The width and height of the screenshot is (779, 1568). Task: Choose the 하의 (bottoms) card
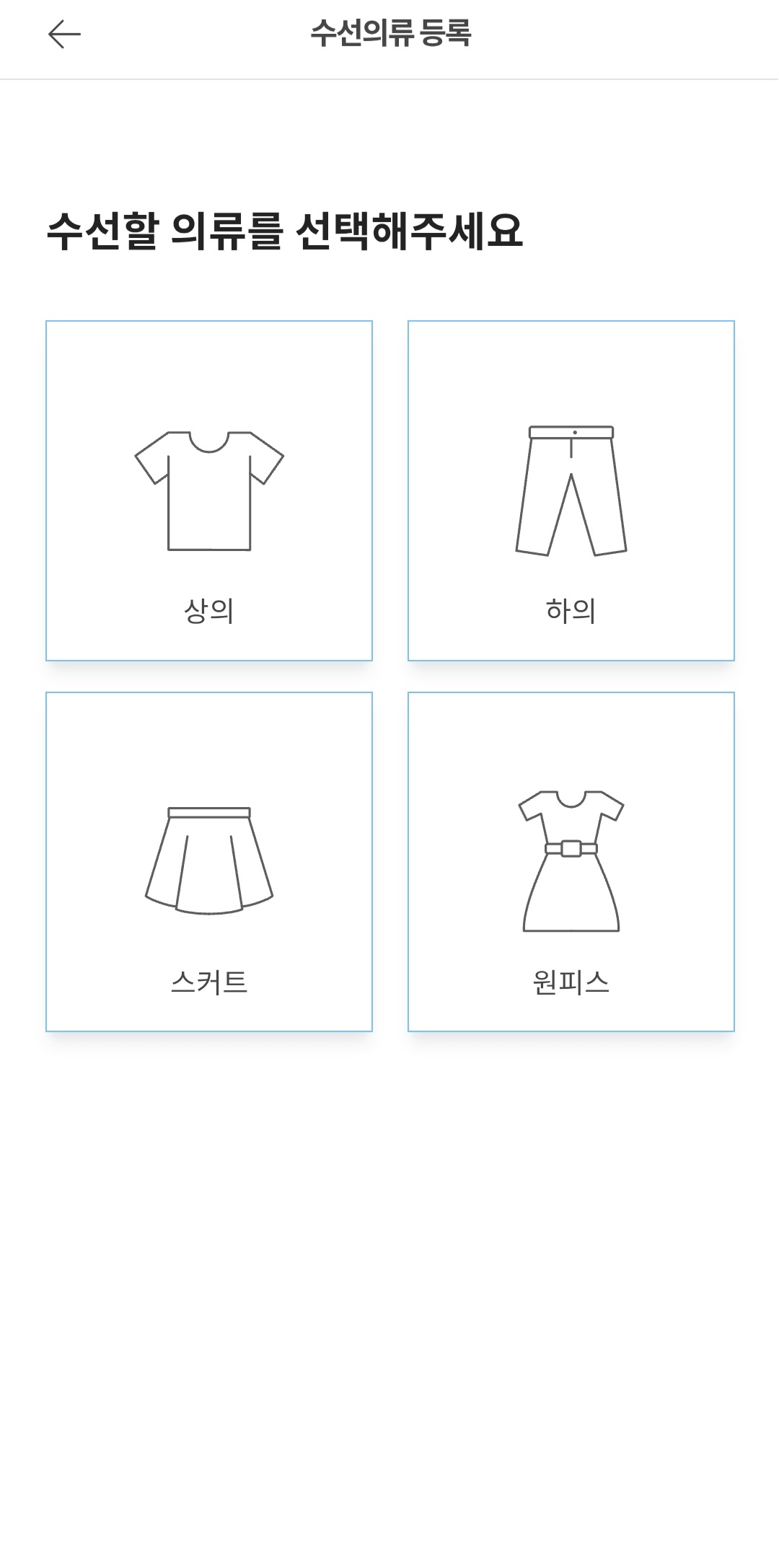571,490
